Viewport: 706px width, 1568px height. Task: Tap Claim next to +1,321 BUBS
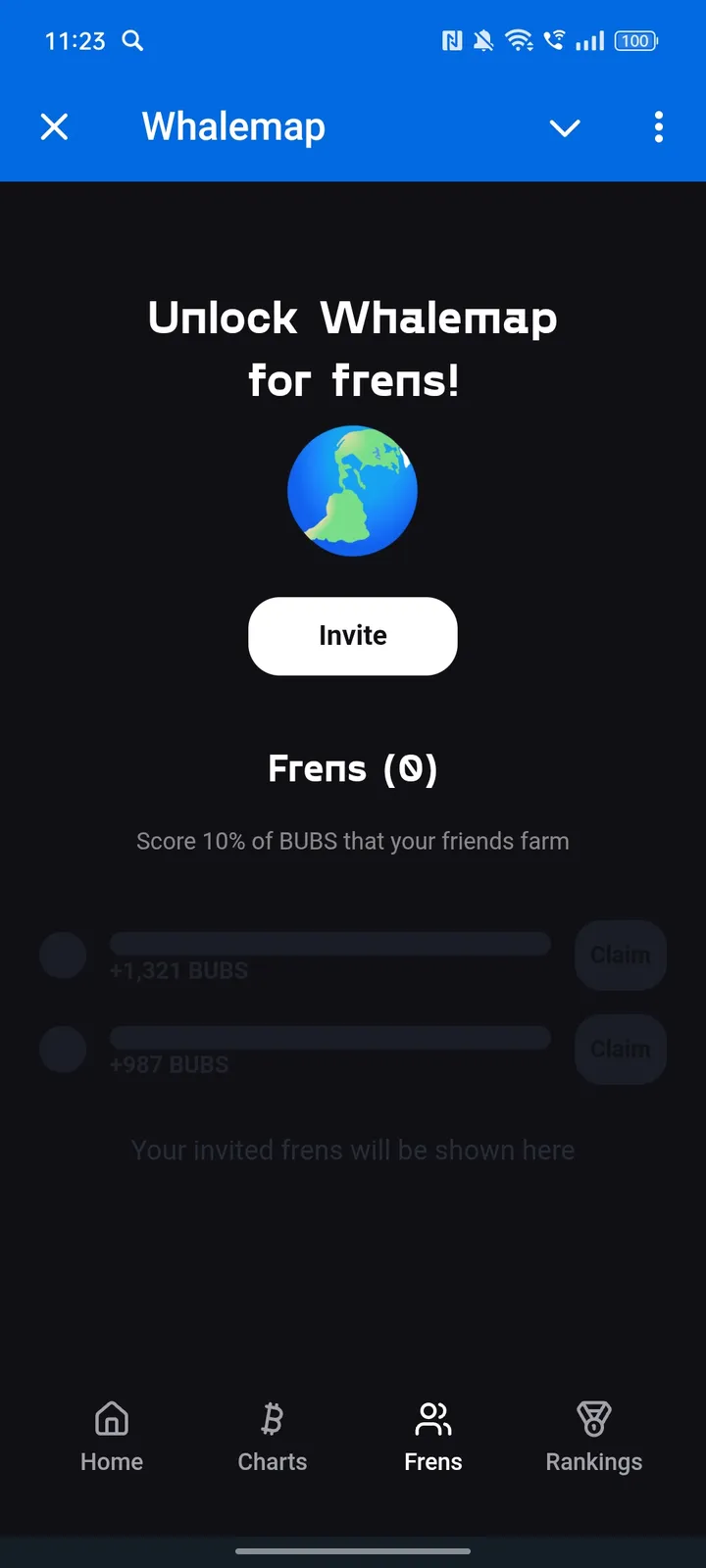pyautogui.click(x=620, y=955)
